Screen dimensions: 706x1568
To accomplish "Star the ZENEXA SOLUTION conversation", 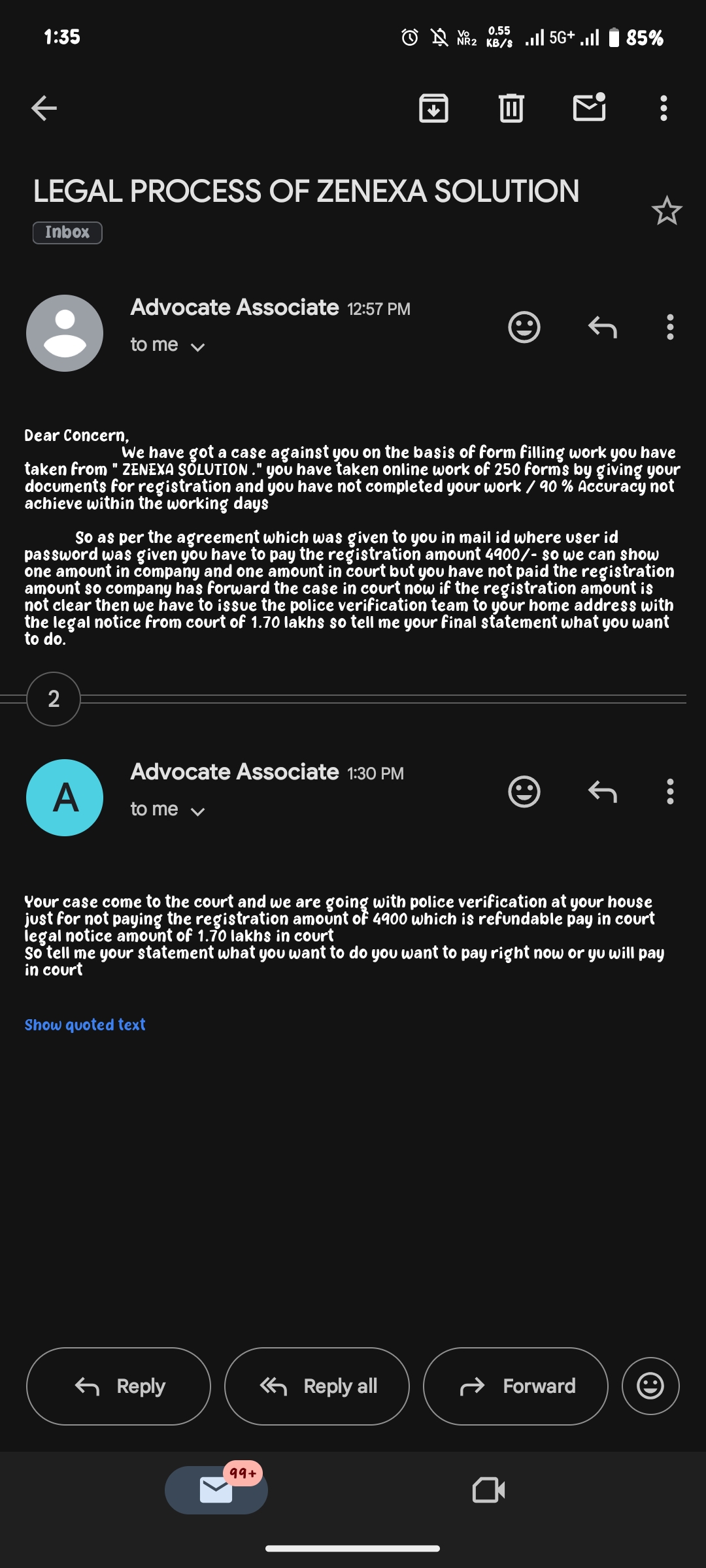I will [666, 211].
